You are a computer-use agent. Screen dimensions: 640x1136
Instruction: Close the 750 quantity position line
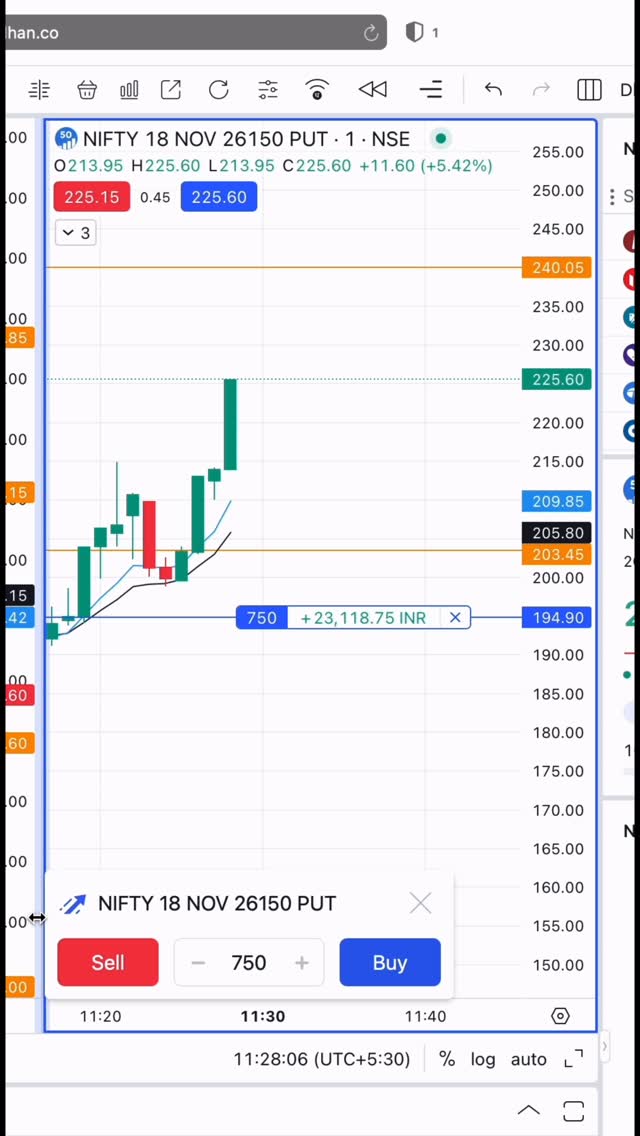click(x=455, y=617)
